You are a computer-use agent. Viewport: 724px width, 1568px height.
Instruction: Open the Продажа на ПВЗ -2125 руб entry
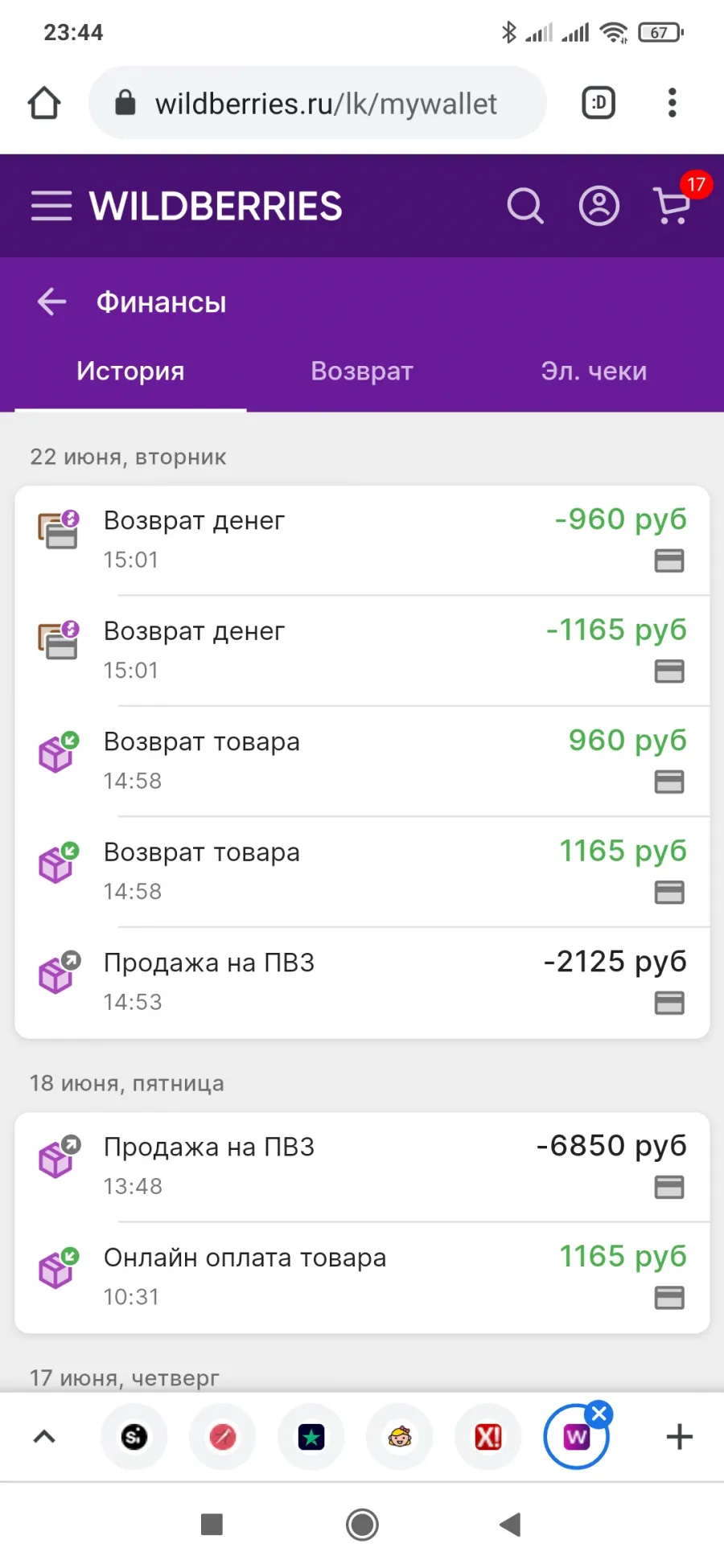362,982
